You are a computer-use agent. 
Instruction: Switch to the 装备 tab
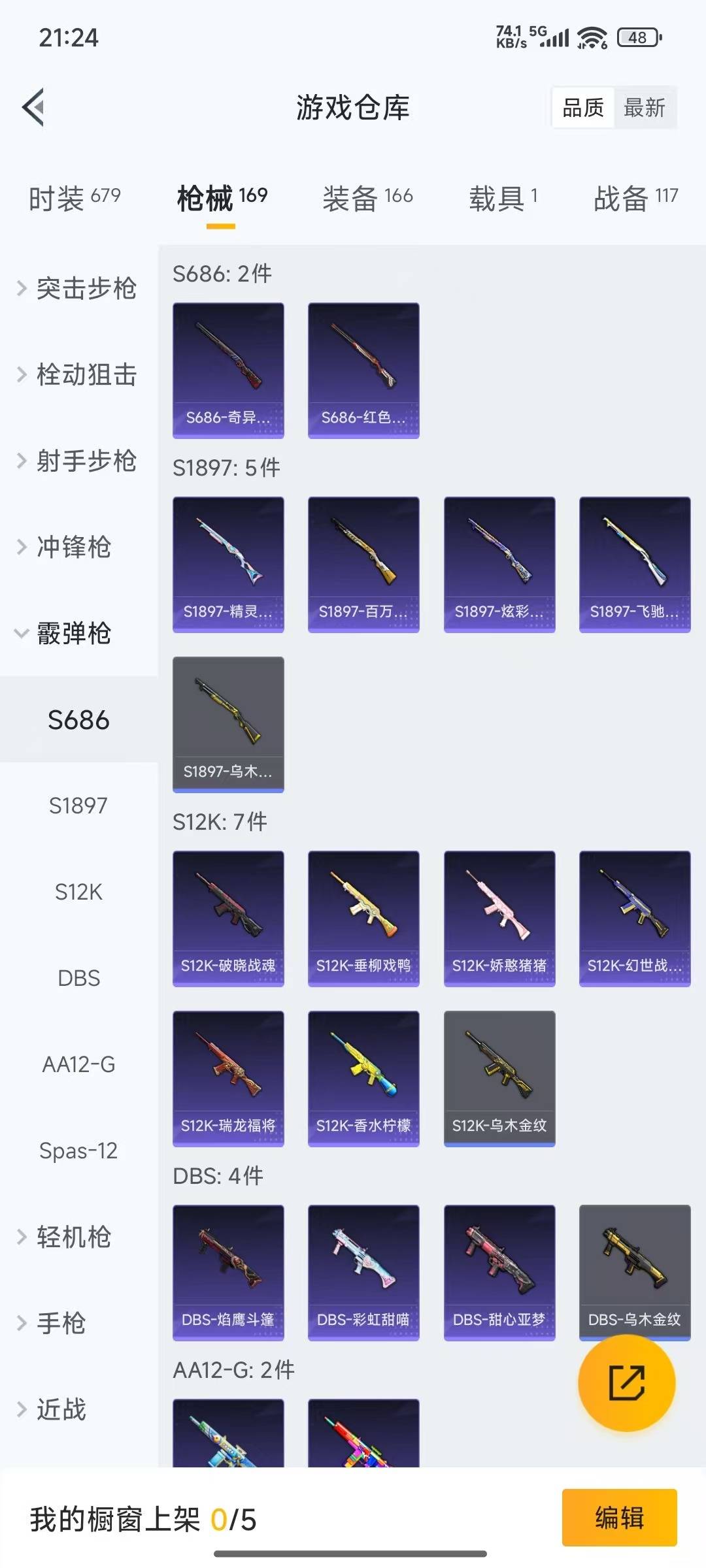[x=367, y=198]
